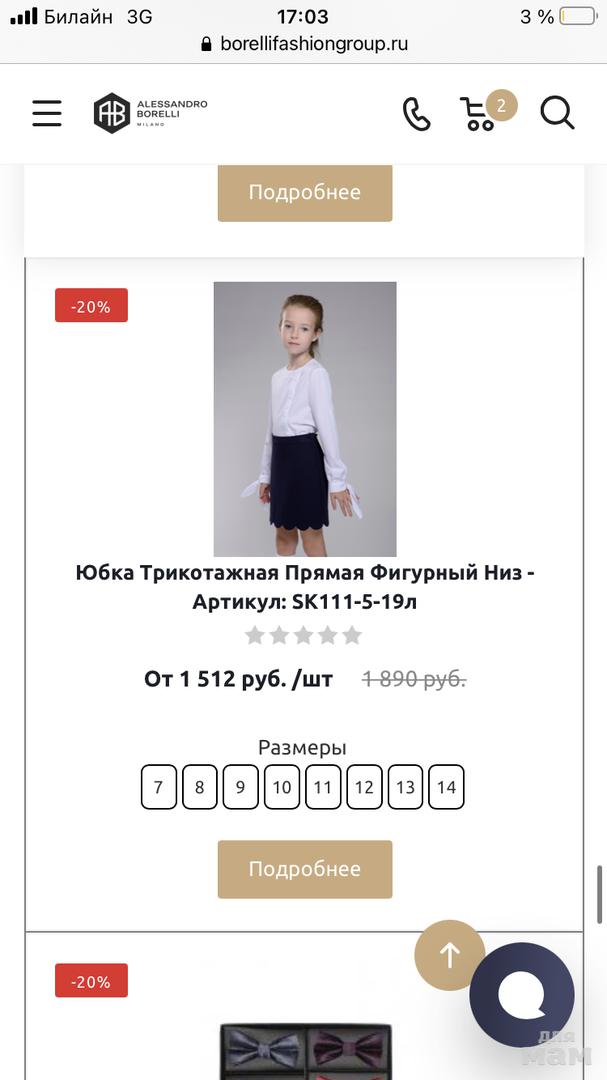This screenshot has width=607, height=1080.
Task: Open the chat widget bubble
Action: pos(522,995)
